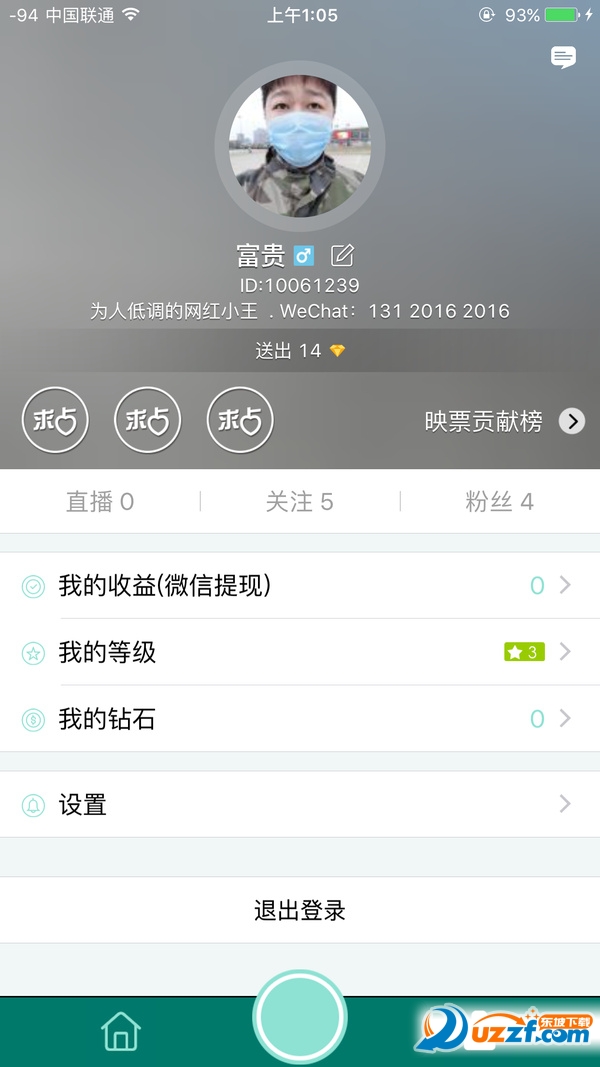Open 我的钻石 diamonds page
Viewport: 600px width, 1067px height.
point(299,719)
